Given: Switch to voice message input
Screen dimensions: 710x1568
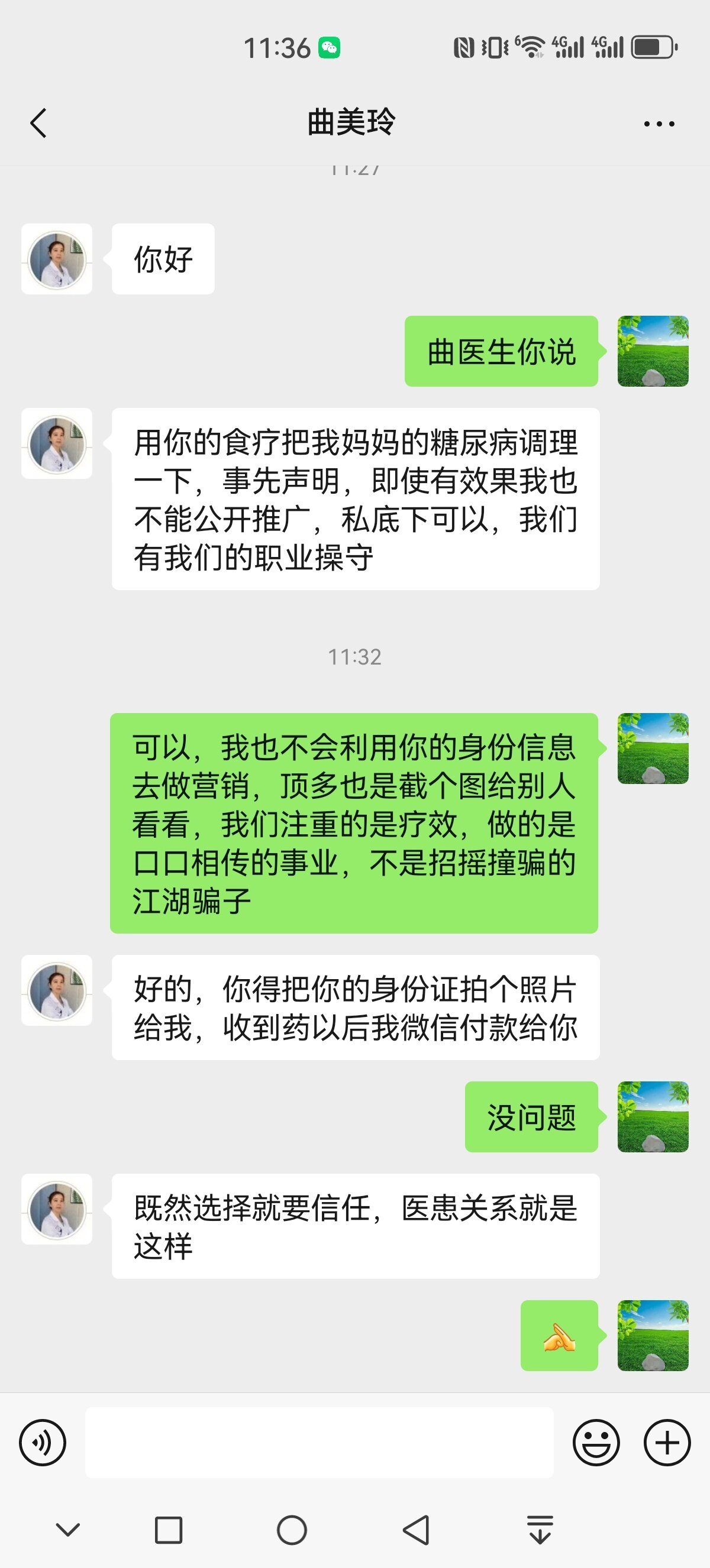Looking at the screenshot, I should [x=42, y=1442].
